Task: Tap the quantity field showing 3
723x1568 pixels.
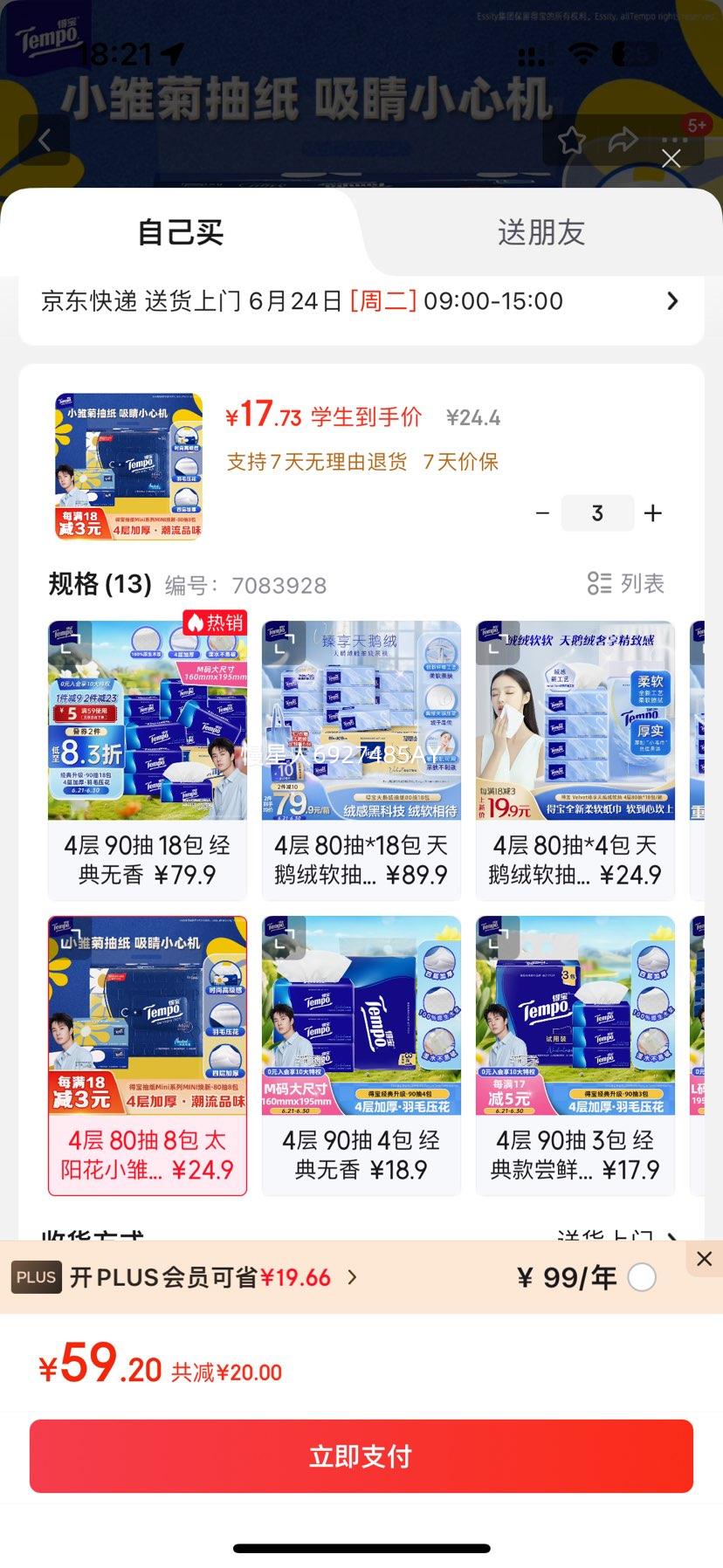Action: [x=597, y=513]
